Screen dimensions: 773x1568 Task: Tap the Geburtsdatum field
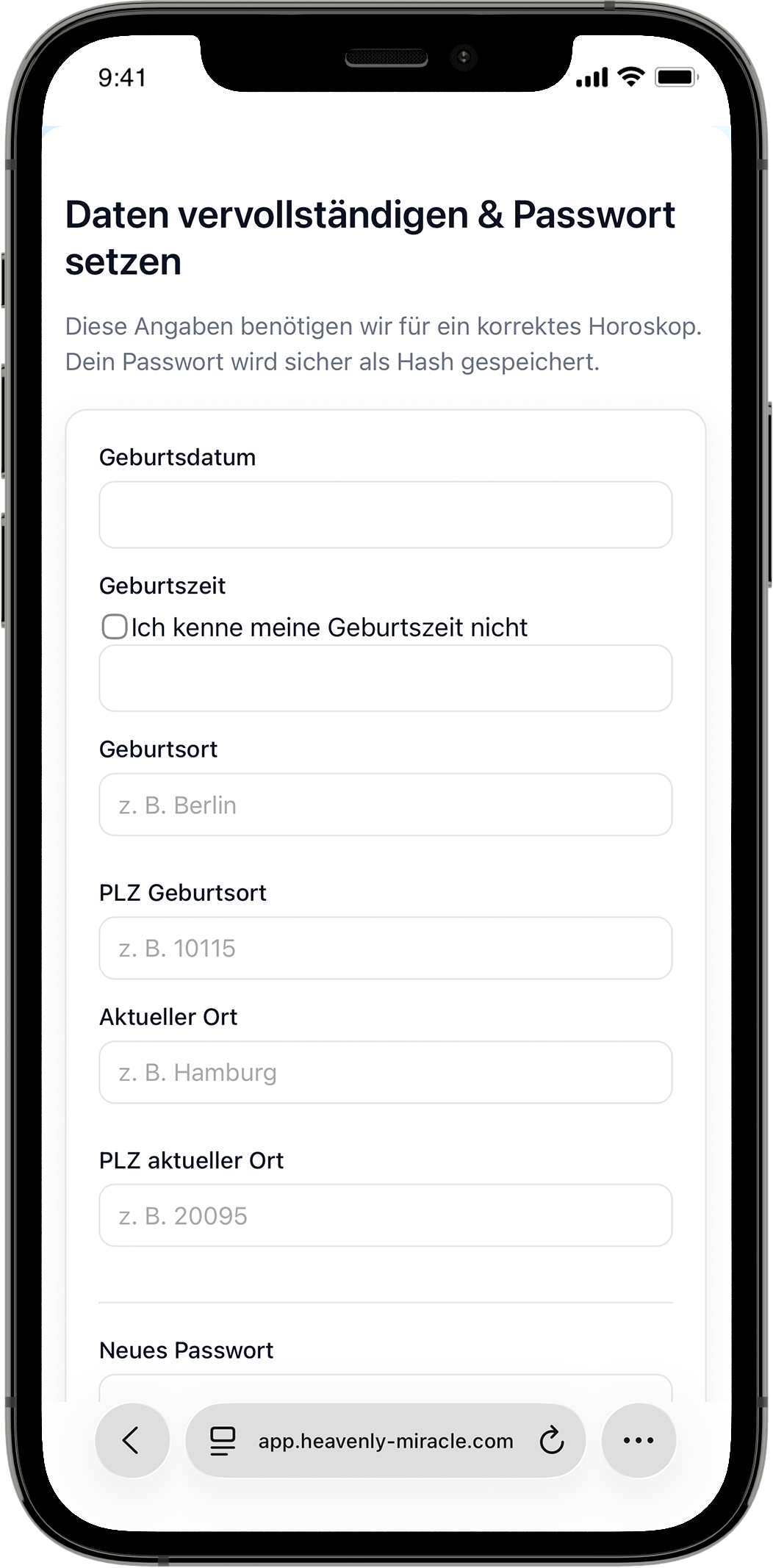point(385,514)
